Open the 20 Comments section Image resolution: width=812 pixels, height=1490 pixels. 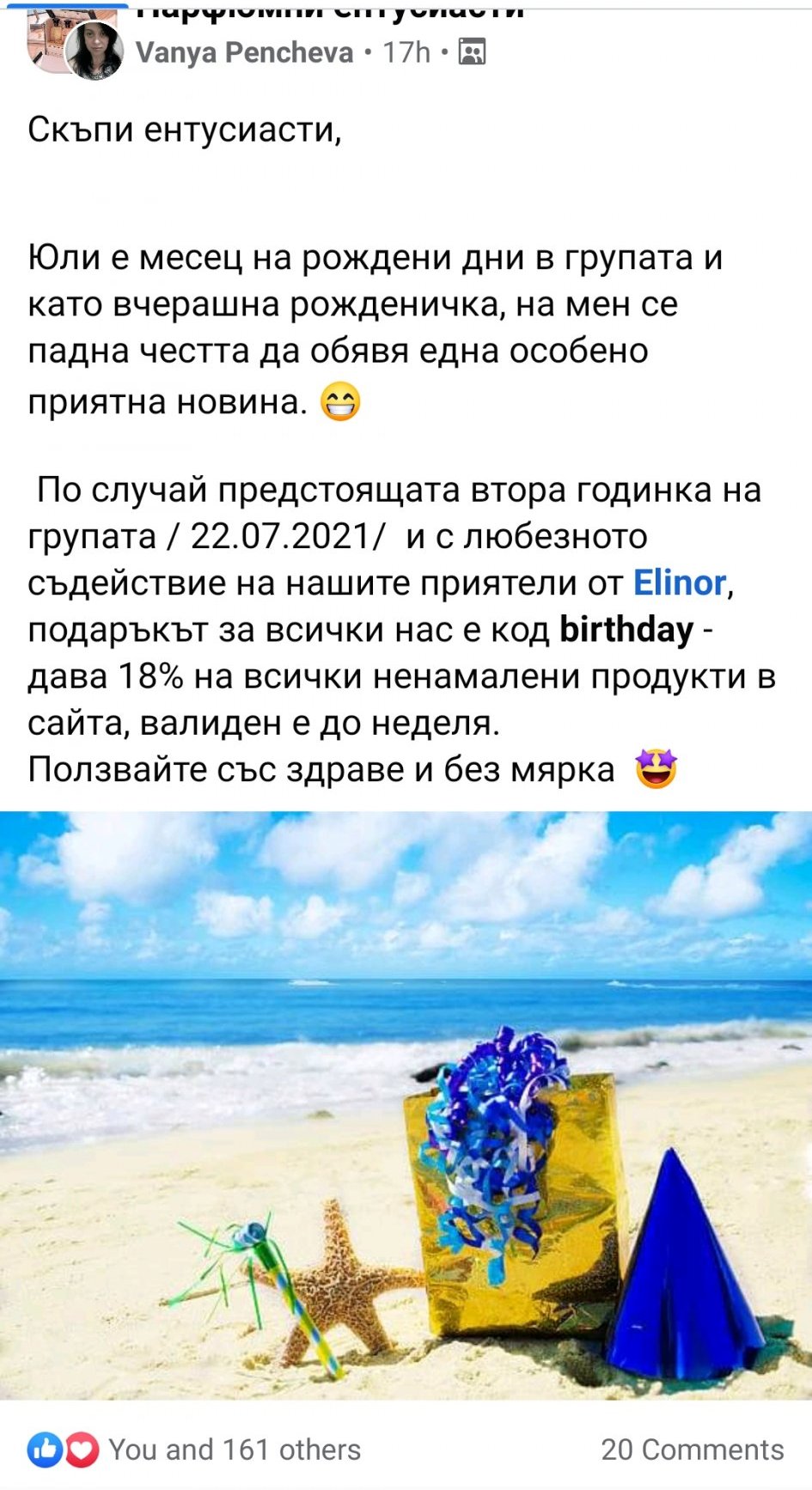tap(692, 1450)
